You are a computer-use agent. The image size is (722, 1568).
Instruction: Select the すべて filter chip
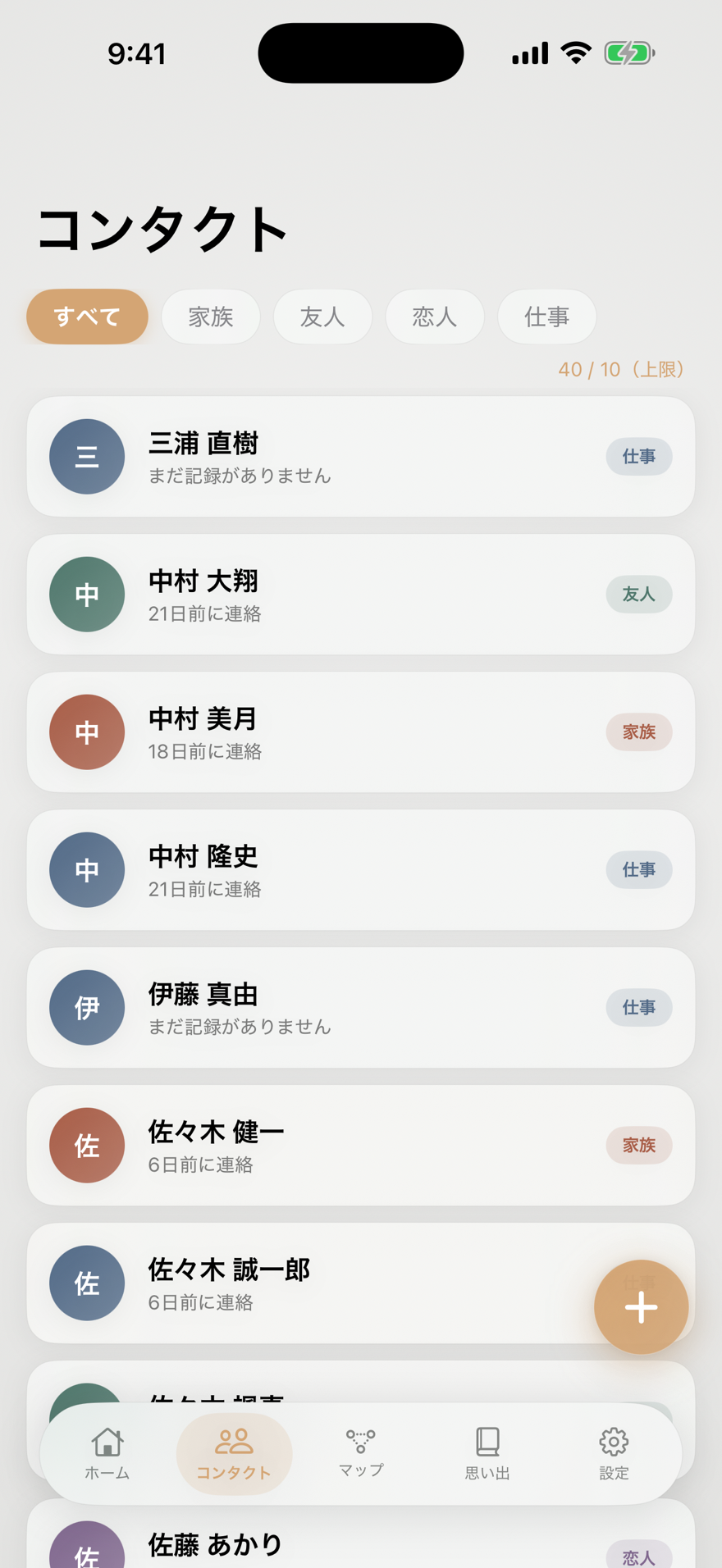click(87, 317)
